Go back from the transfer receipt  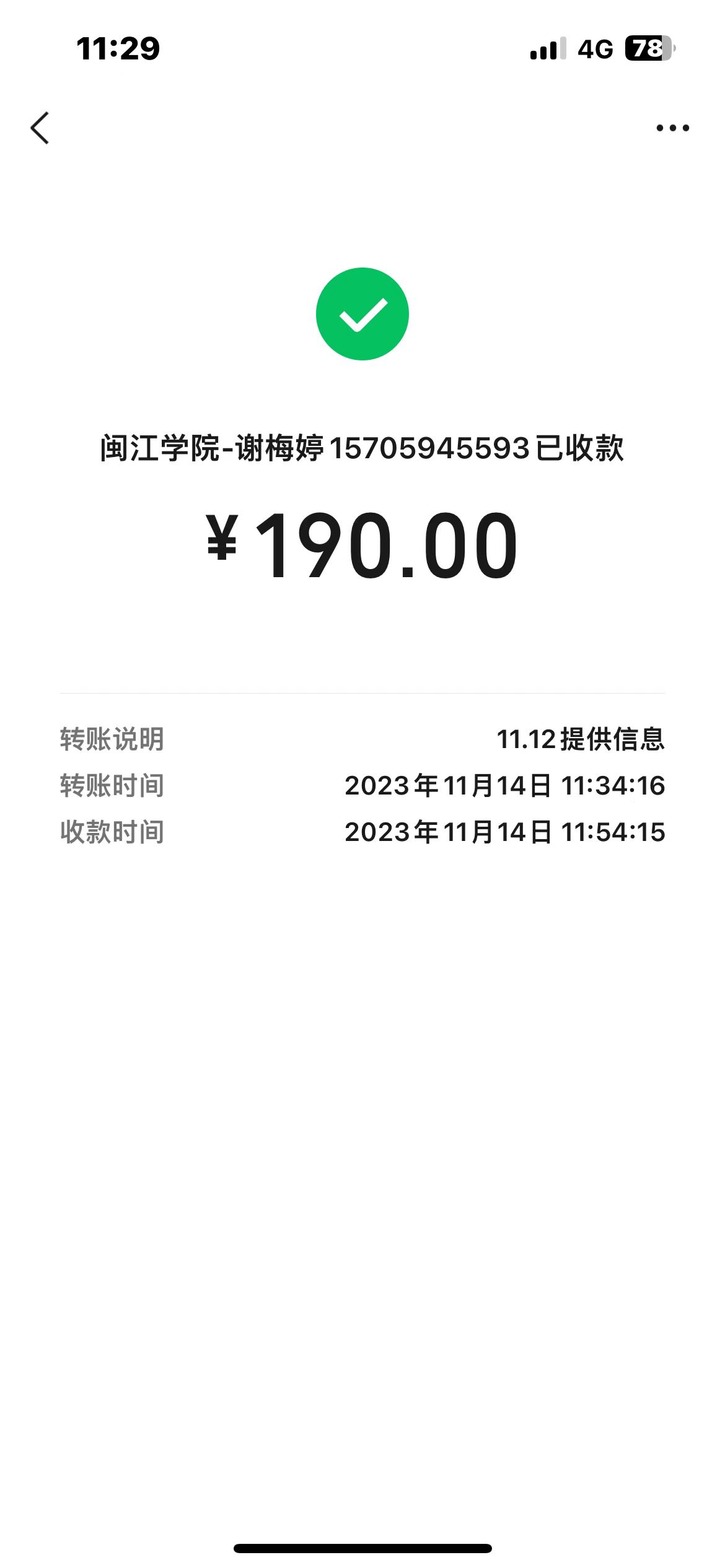point(40,128)
